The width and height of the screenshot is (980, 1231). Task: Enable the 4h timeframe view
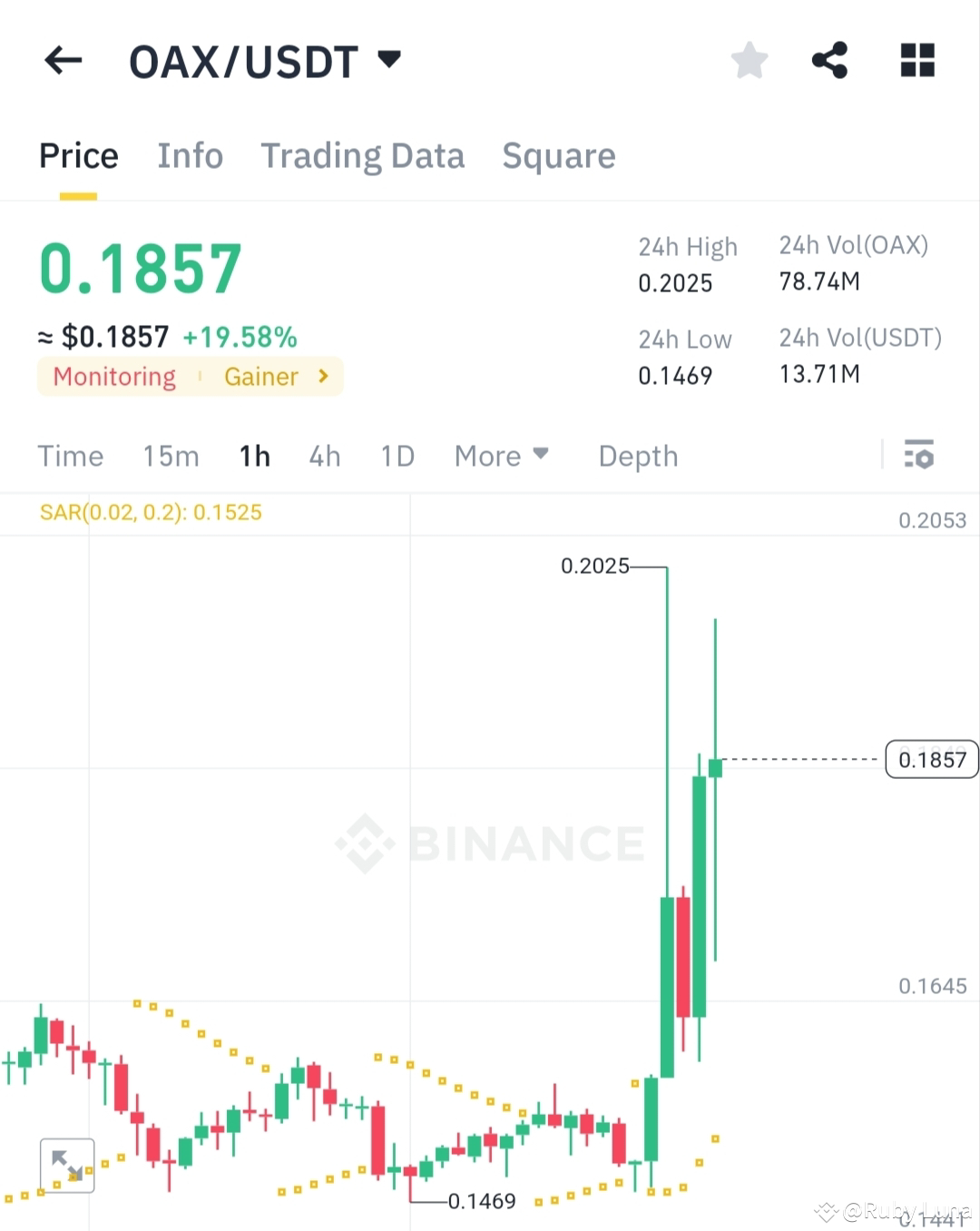(324, 456)
